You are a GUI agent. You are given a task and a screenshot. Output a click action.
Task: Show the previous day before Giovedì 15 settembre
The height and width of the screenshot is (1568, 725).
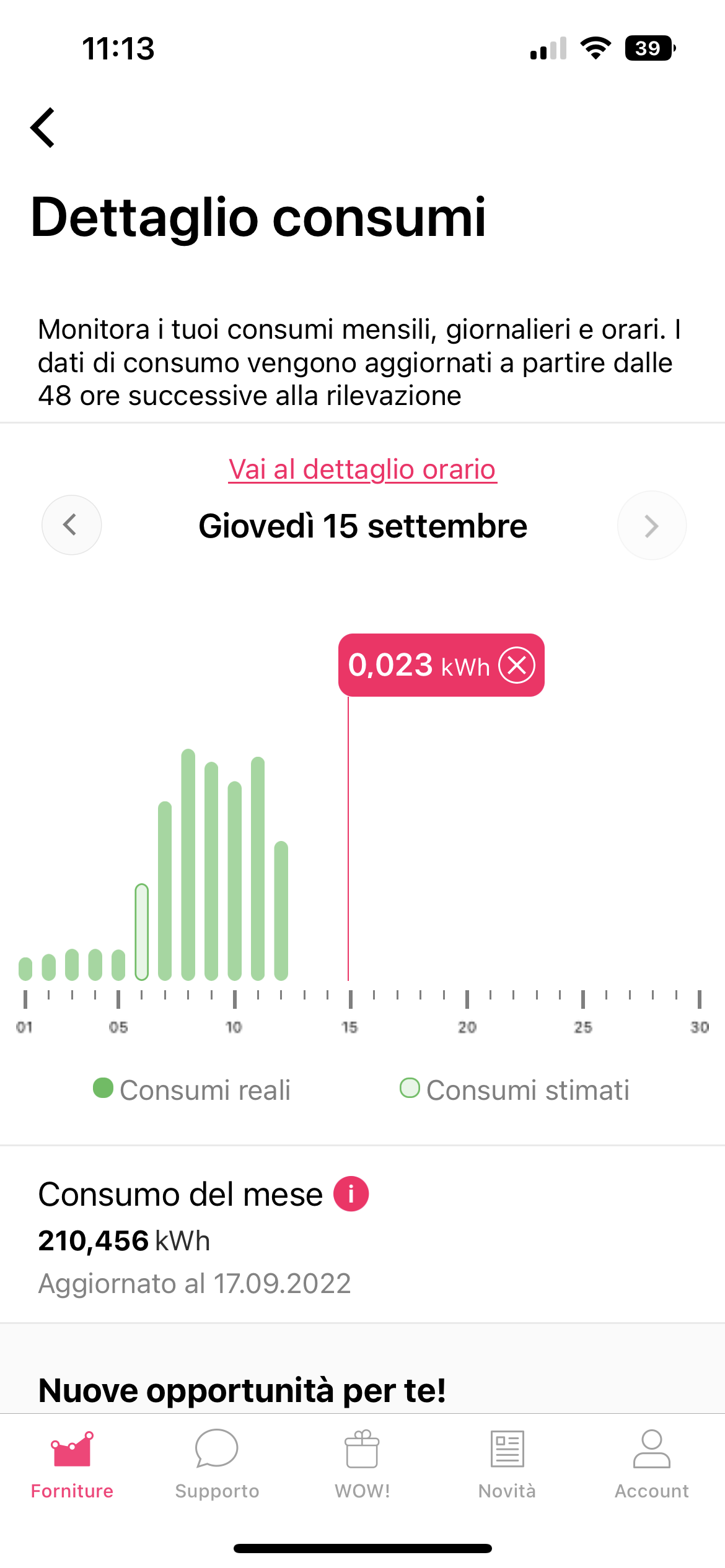click(x=71, y=525)
